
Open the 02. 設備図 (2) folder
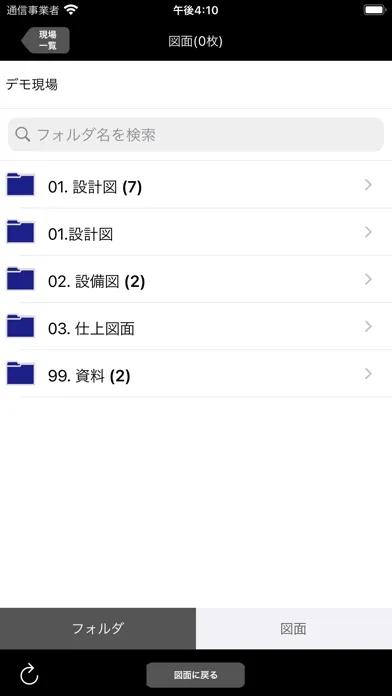pos(196,280)
